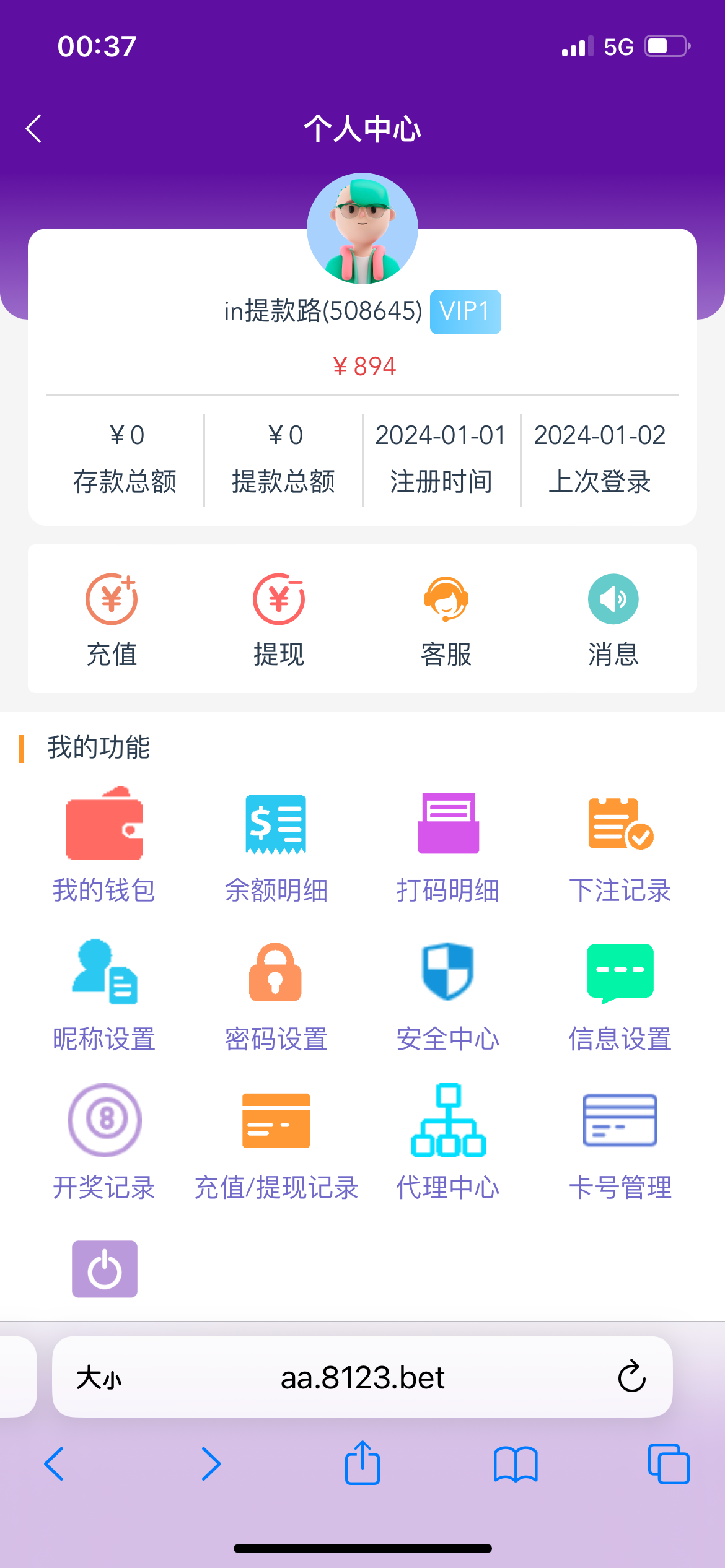View 余额明细 balance details
The width and height of the screenshot is (725, 1568).
[x=276, y=845]
